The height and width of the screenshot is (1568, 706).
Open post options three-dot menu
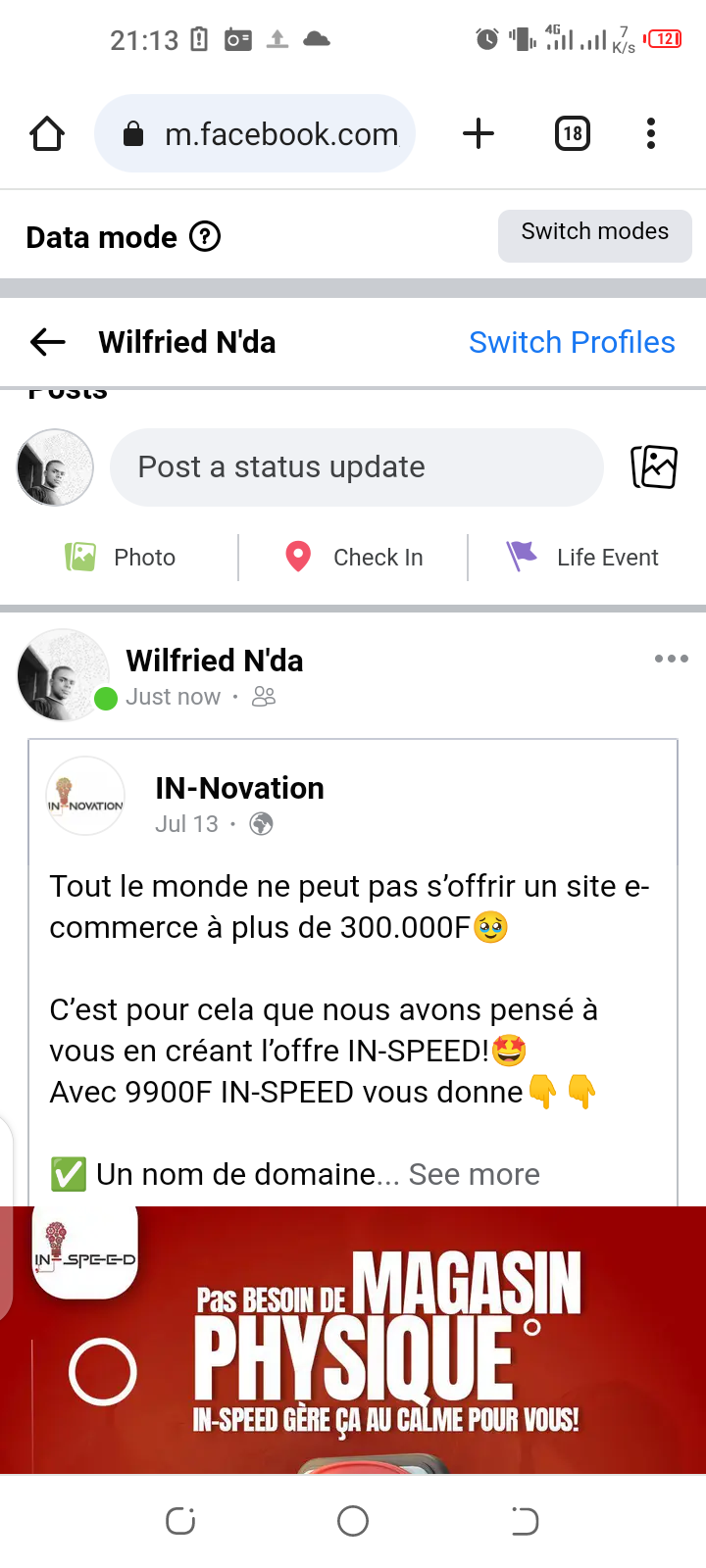click(672, 659)
